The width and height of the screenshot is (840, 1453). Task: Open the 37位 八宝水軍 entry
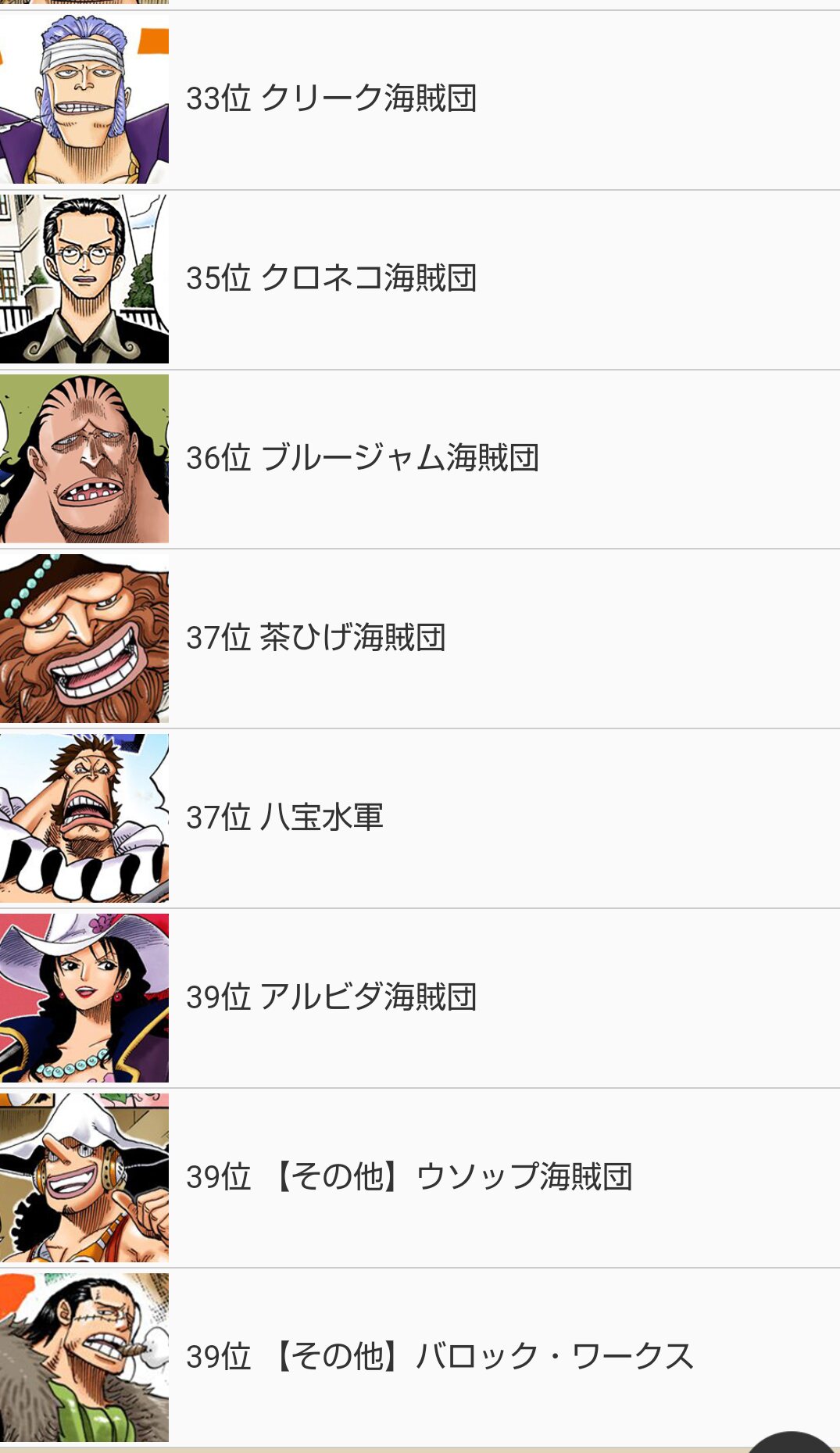click(x=420, y=819)
